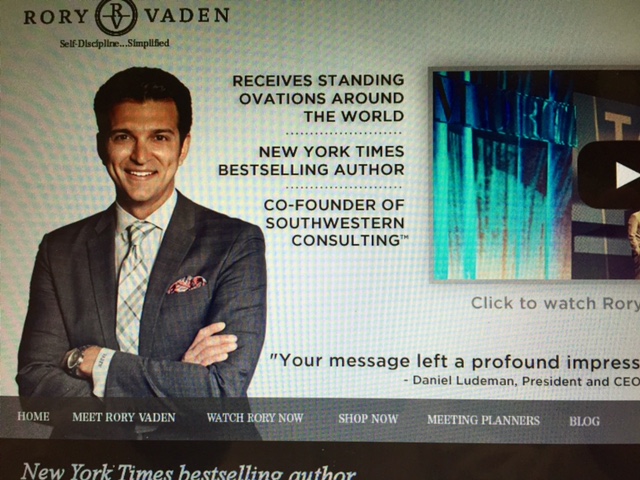Go to the HOME page
This screenshot has height=480, width=640.
(33, 416)
